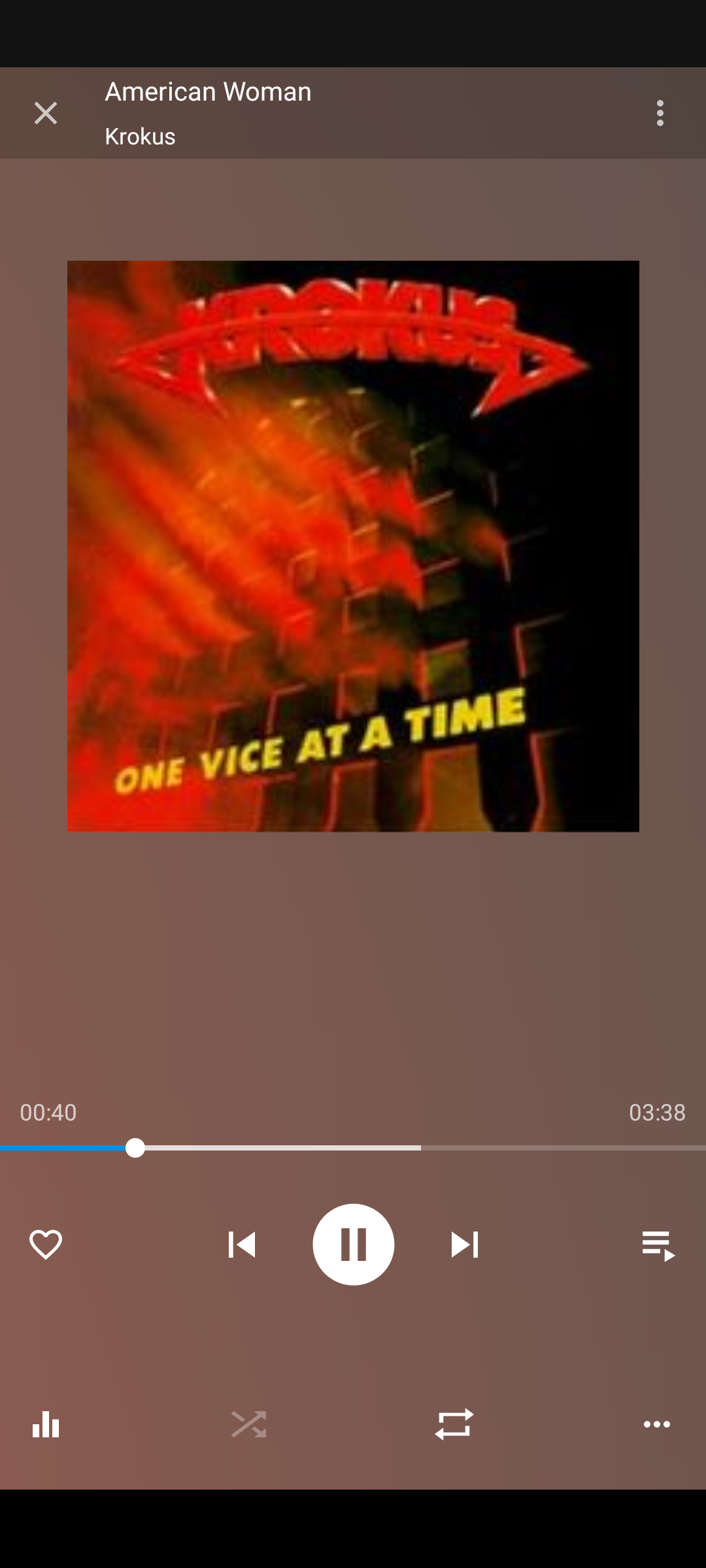Tap the playback seek bar
The width and height of the screenshot is (706, 1568).
point(353,1148)
